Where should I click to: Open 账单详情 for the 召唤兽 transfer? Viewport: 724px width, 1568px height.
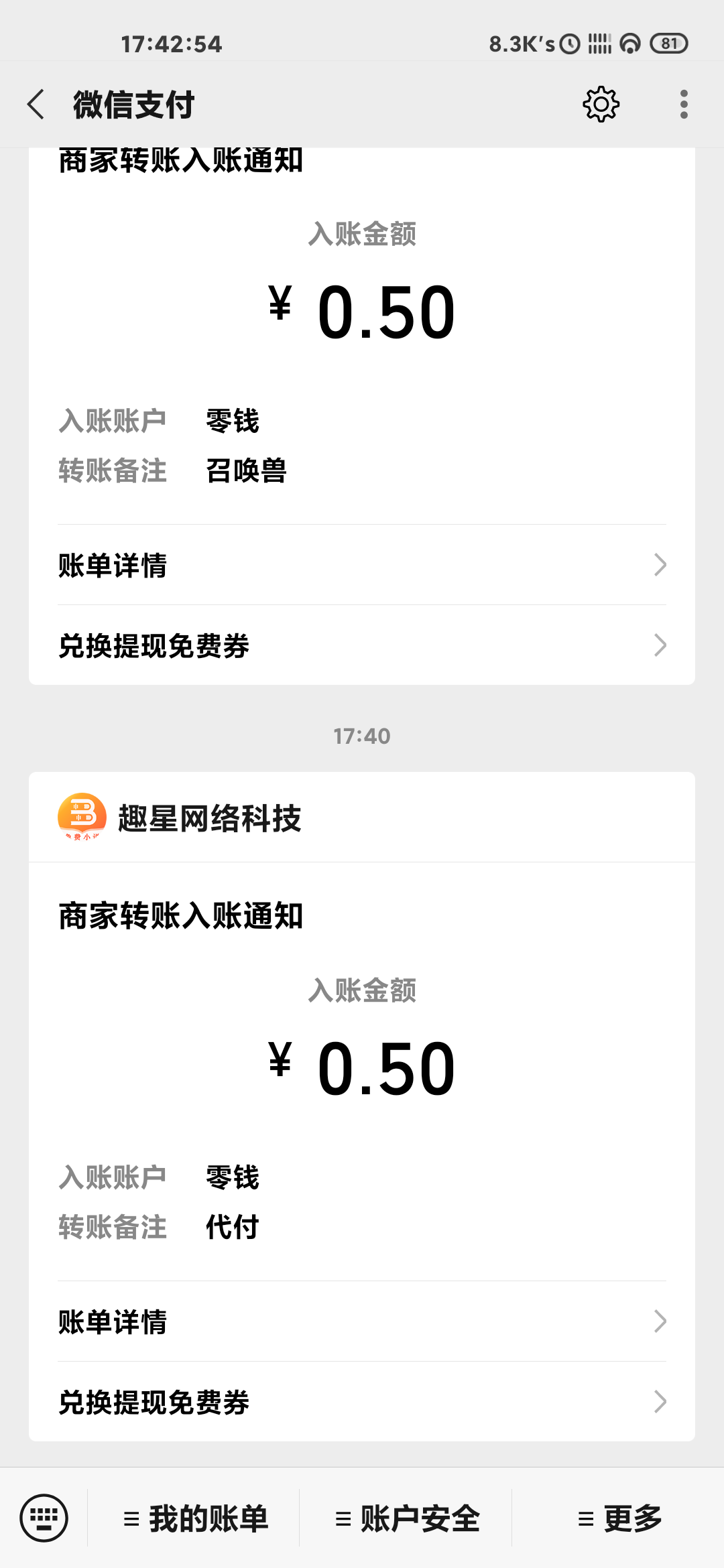(362, 565)
